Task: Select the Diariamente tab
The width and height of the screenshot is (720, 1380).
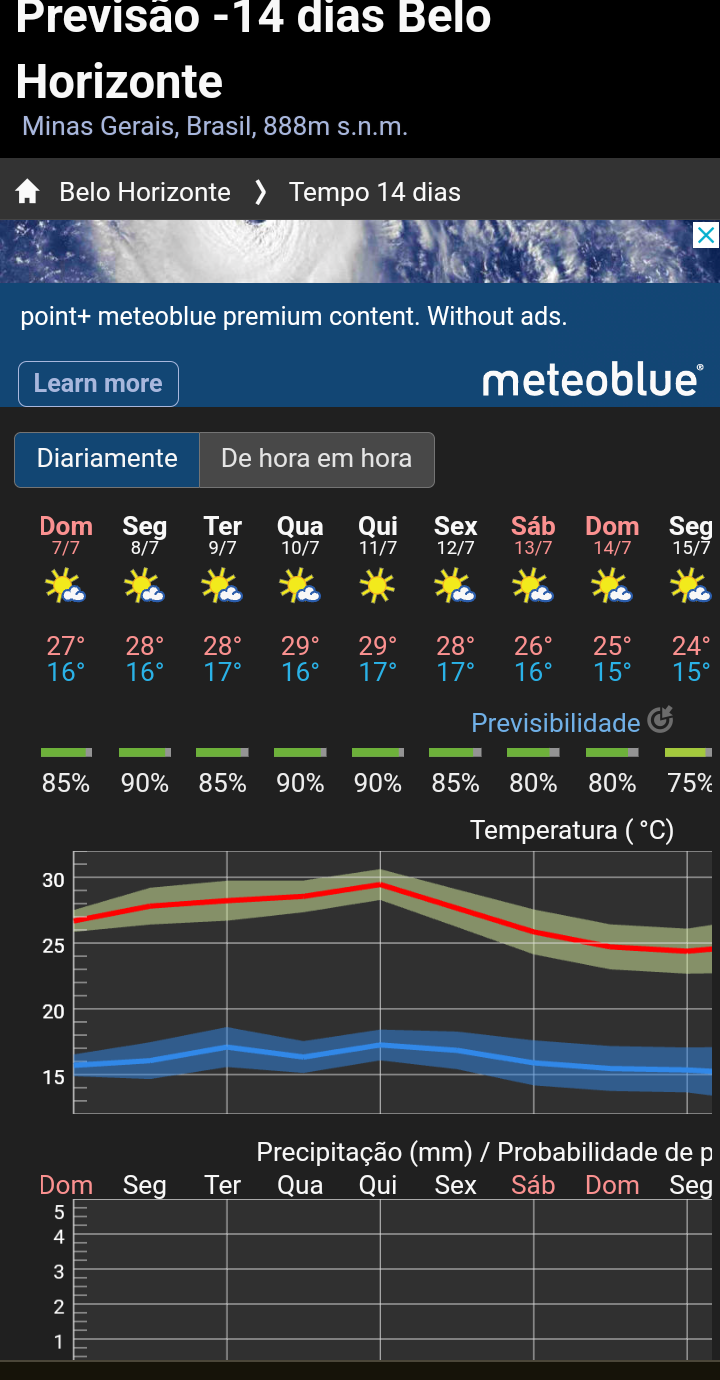Action: point(107,460)
